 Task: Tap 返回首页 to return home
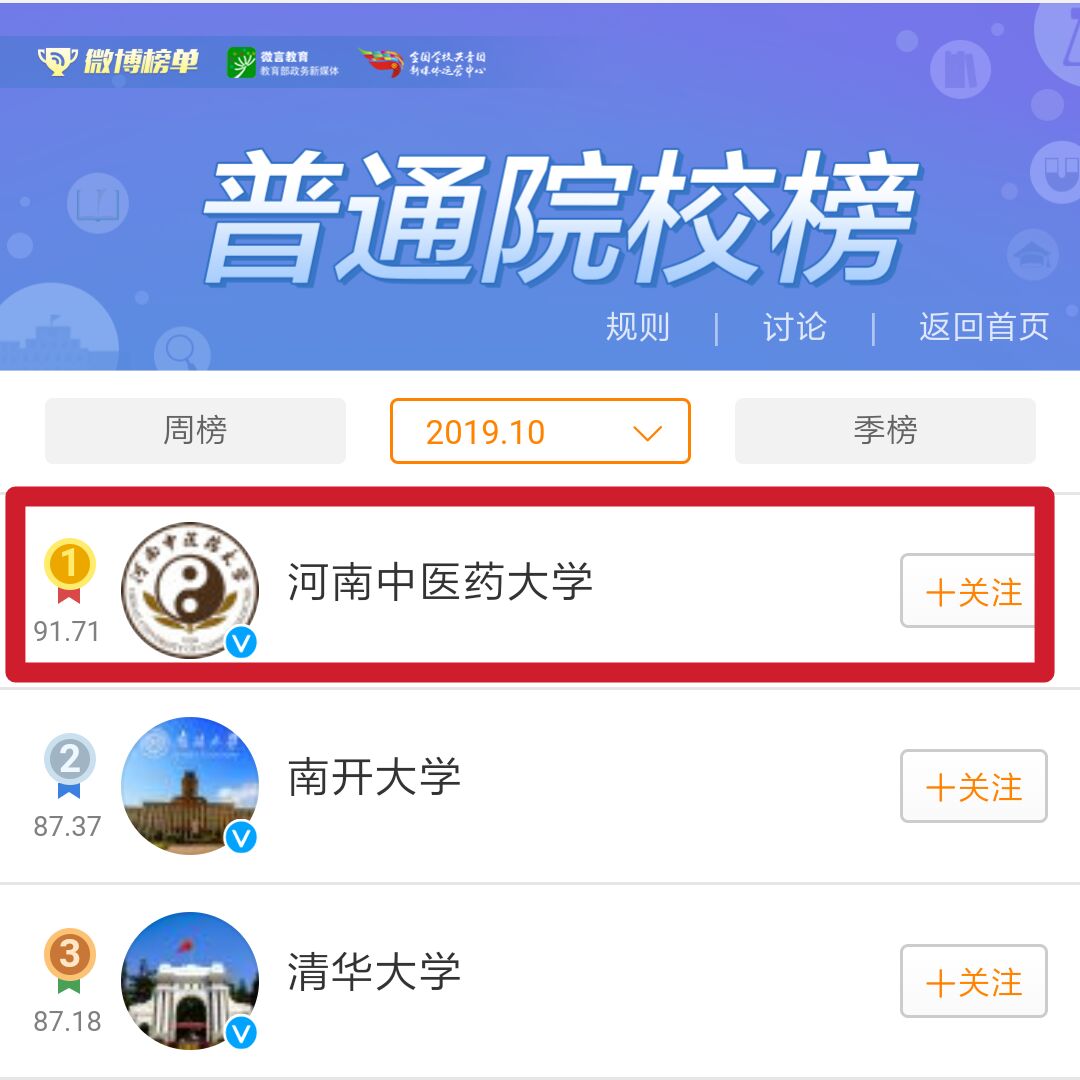tap(984, 327)
